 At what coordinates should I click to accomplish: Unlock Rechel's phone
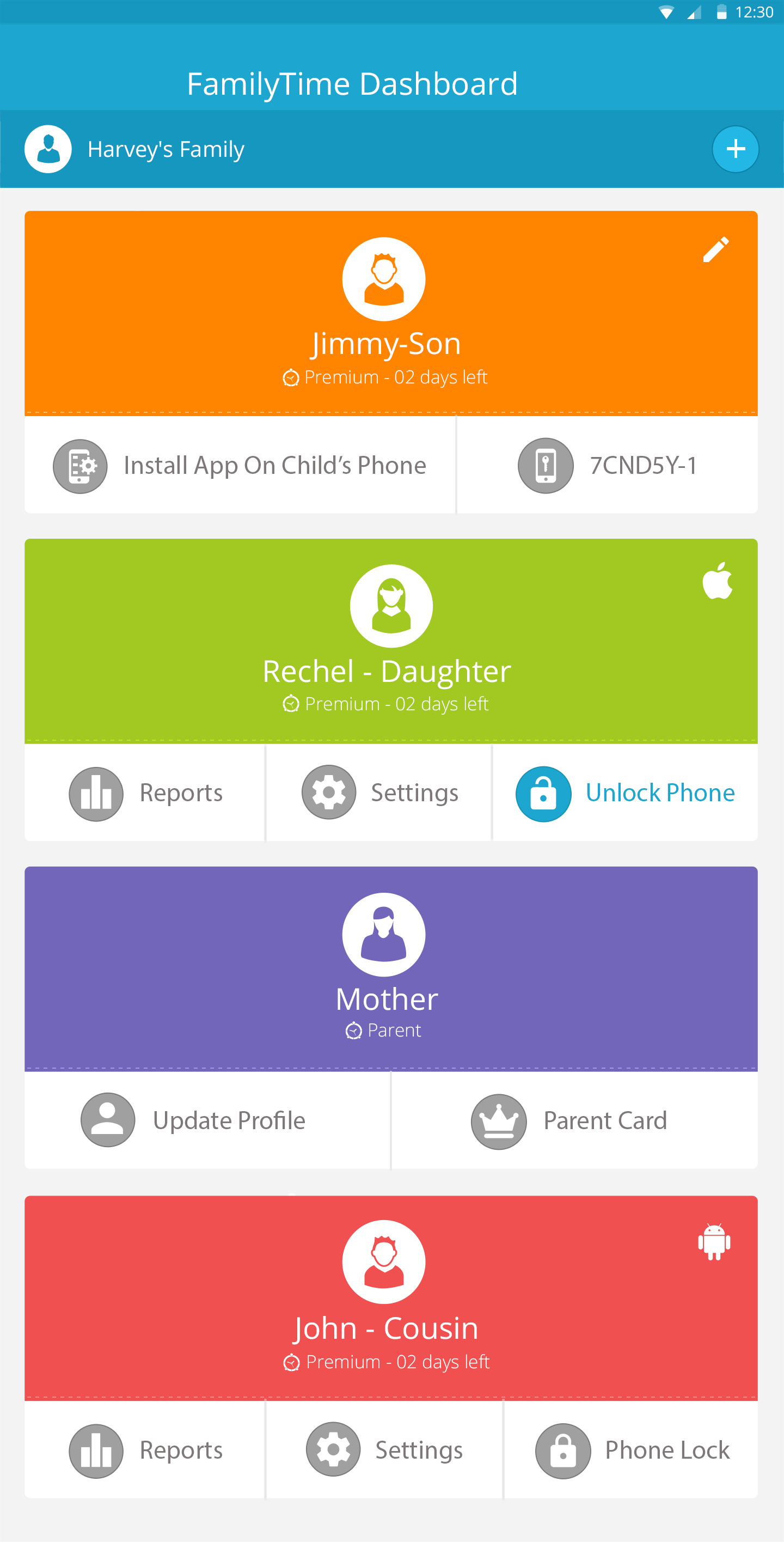626,793
